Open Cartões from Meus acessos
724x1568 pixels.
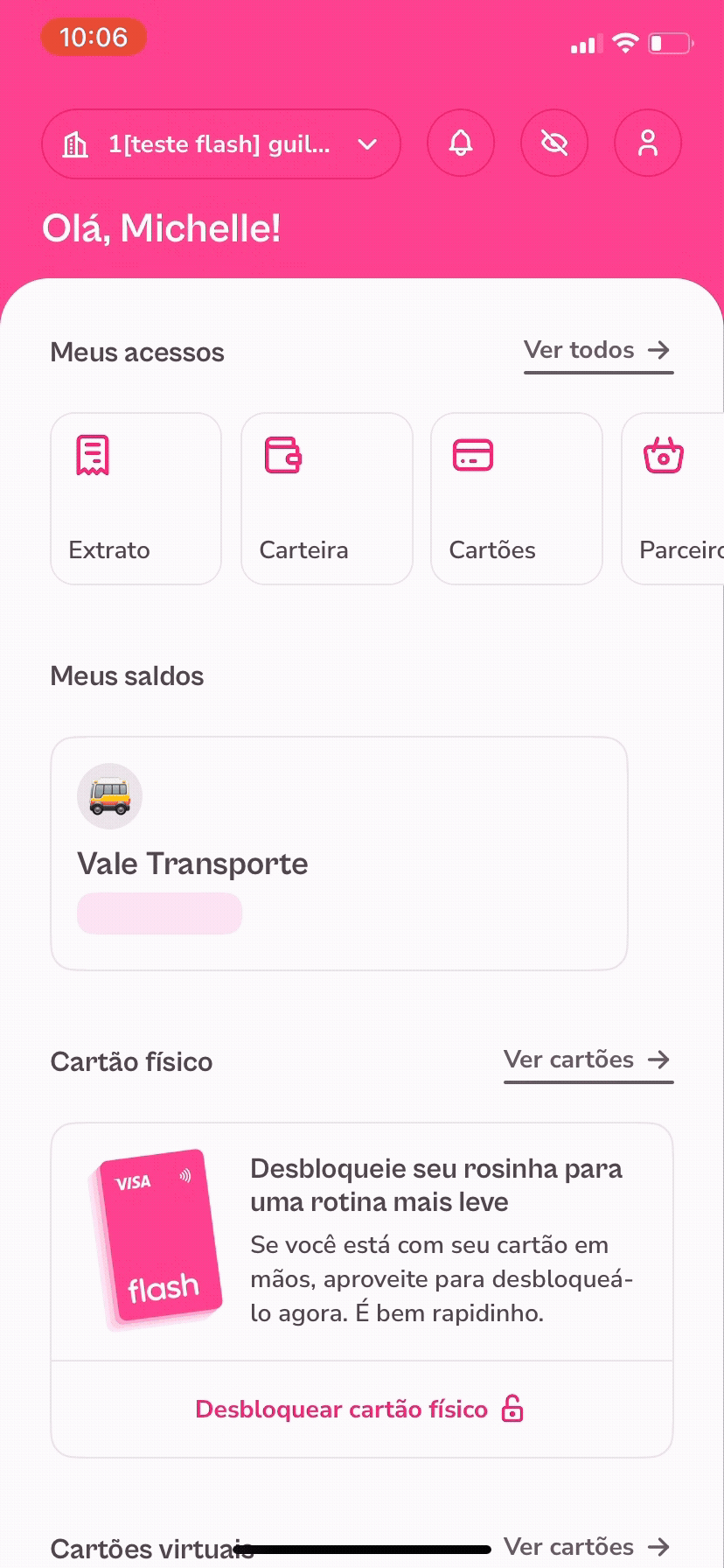[472, 454]
